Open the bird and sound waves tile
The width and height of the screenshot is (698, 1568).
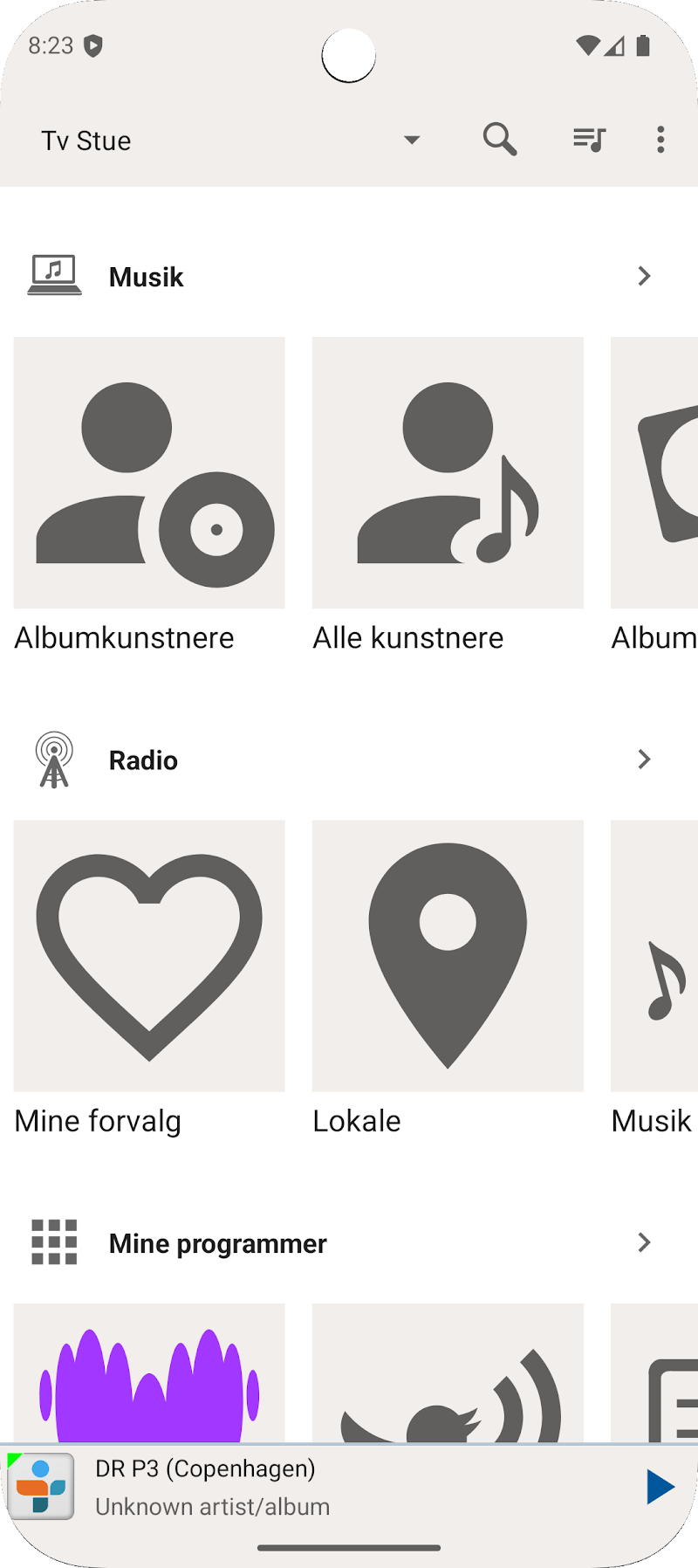[448, 1372]
